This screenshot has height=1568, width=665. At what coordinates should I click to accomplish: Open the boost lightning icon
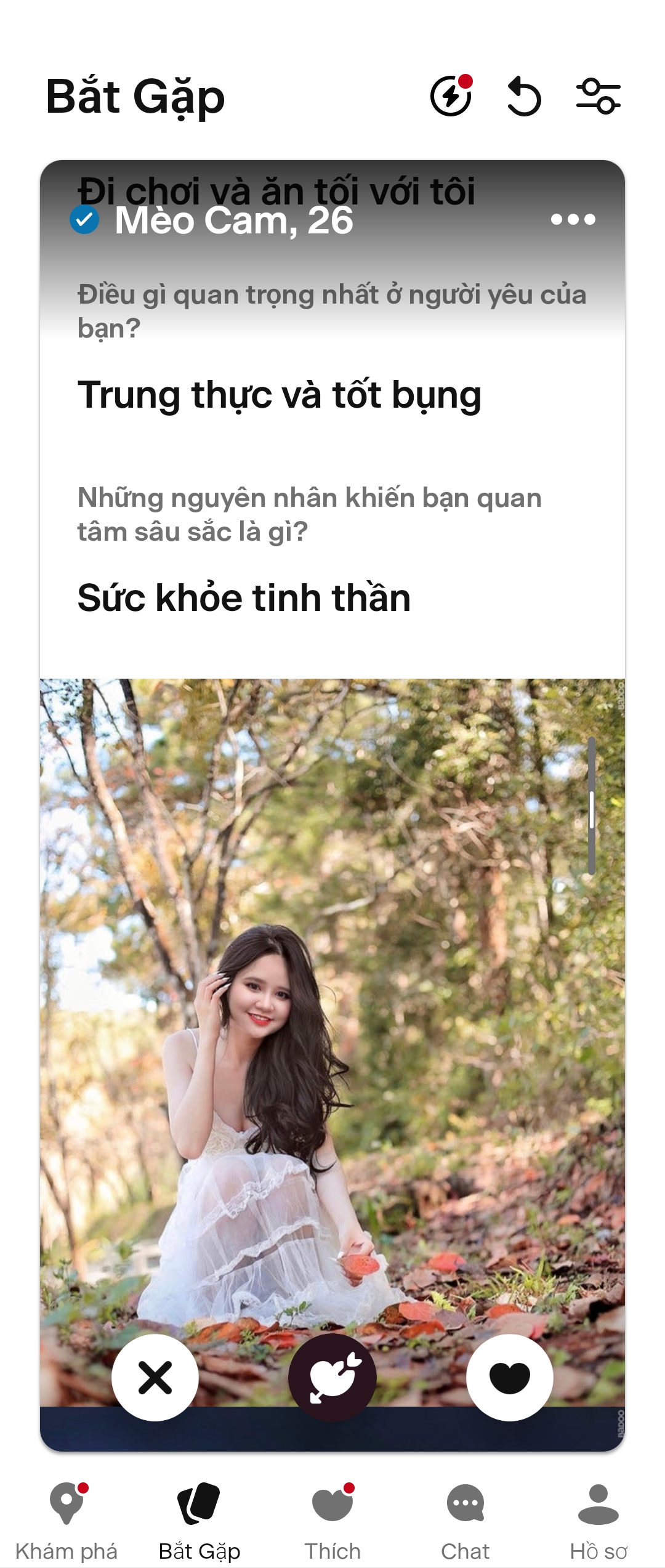coord(451,97)
